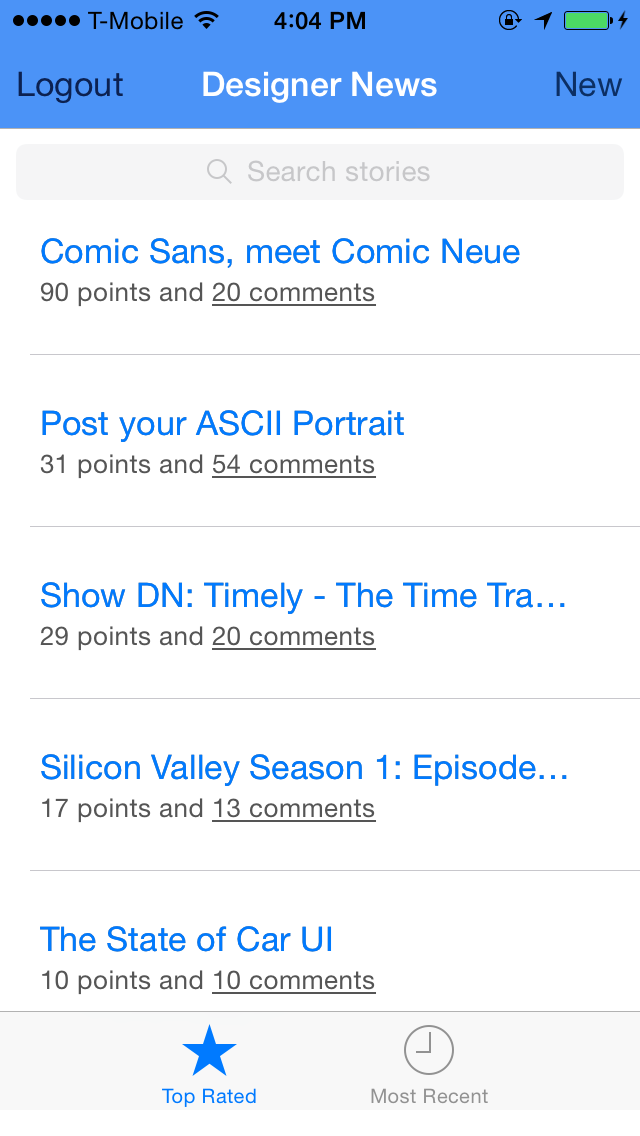Switch to the Most Recent tab
640x1136 pixels.
point(429,1065)
